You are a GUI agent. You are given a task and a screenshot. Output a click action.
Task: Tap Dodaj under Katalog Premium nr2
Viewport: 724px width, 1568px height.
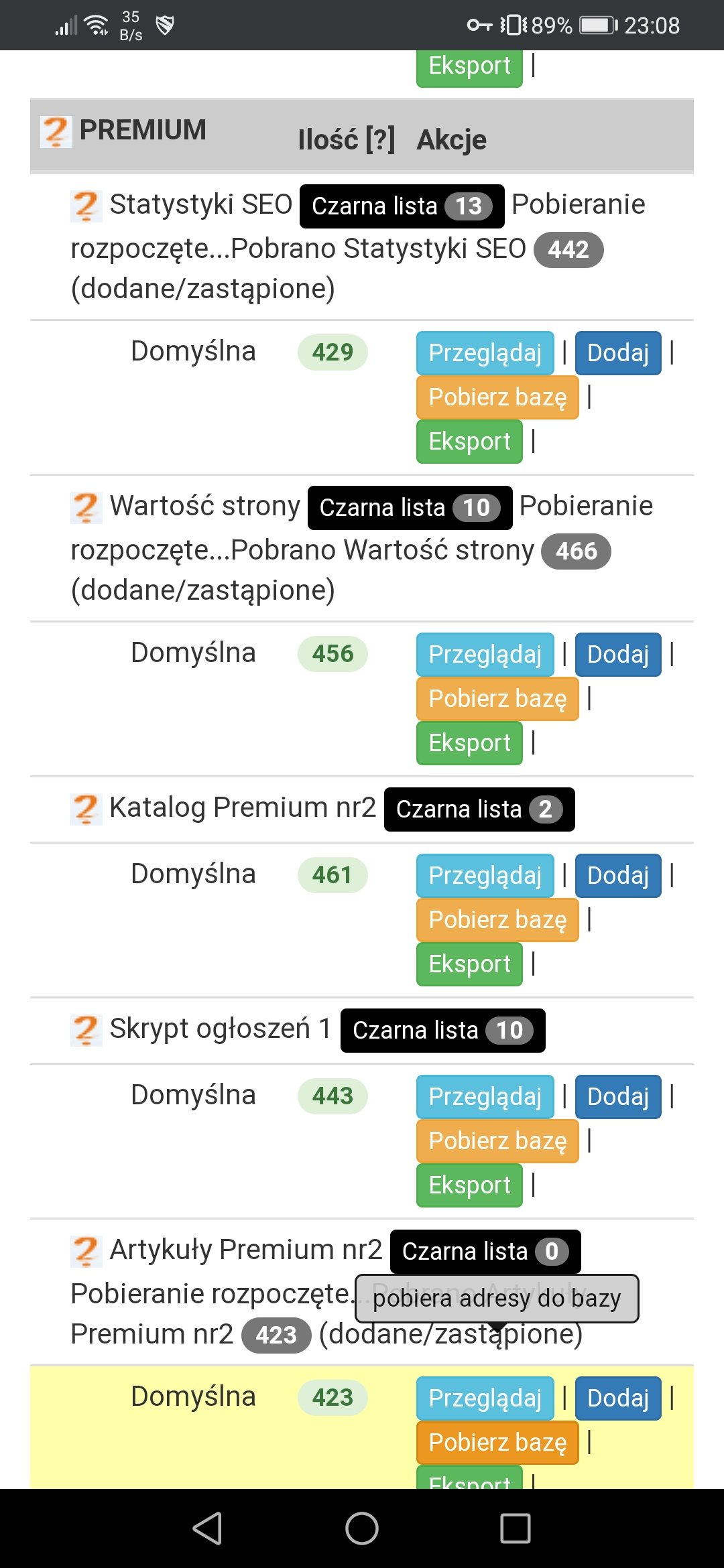pos(617,876)
